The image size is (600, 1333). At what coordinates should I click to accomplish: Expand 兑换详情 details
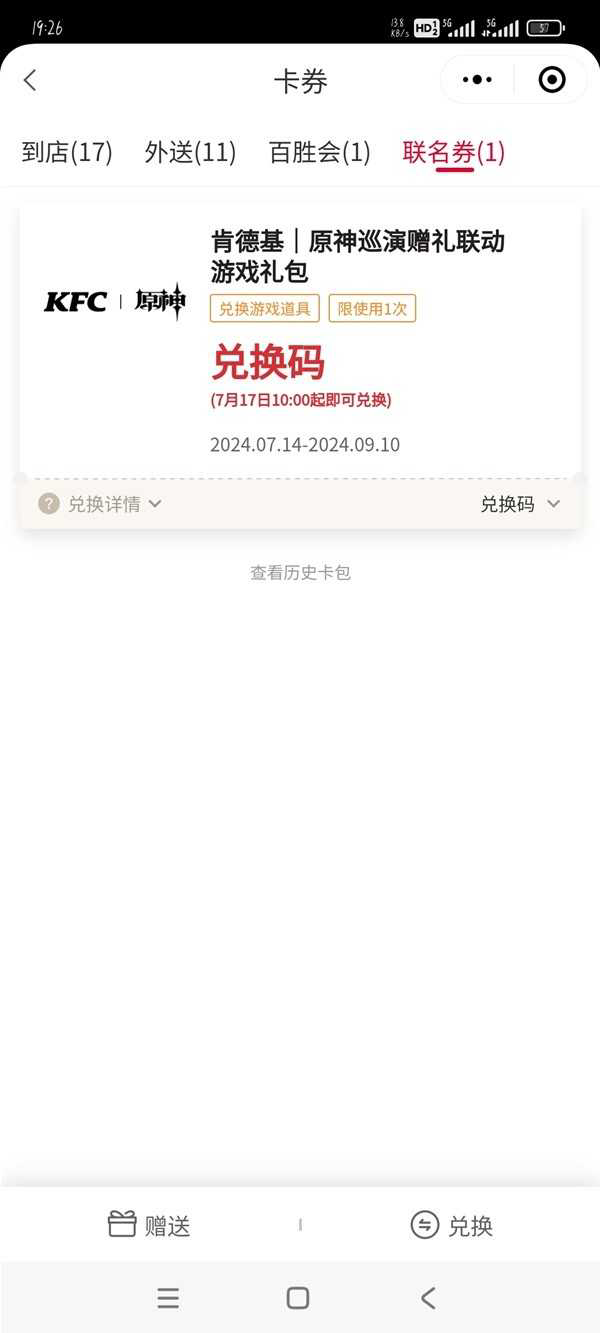[x=100, y=504]
